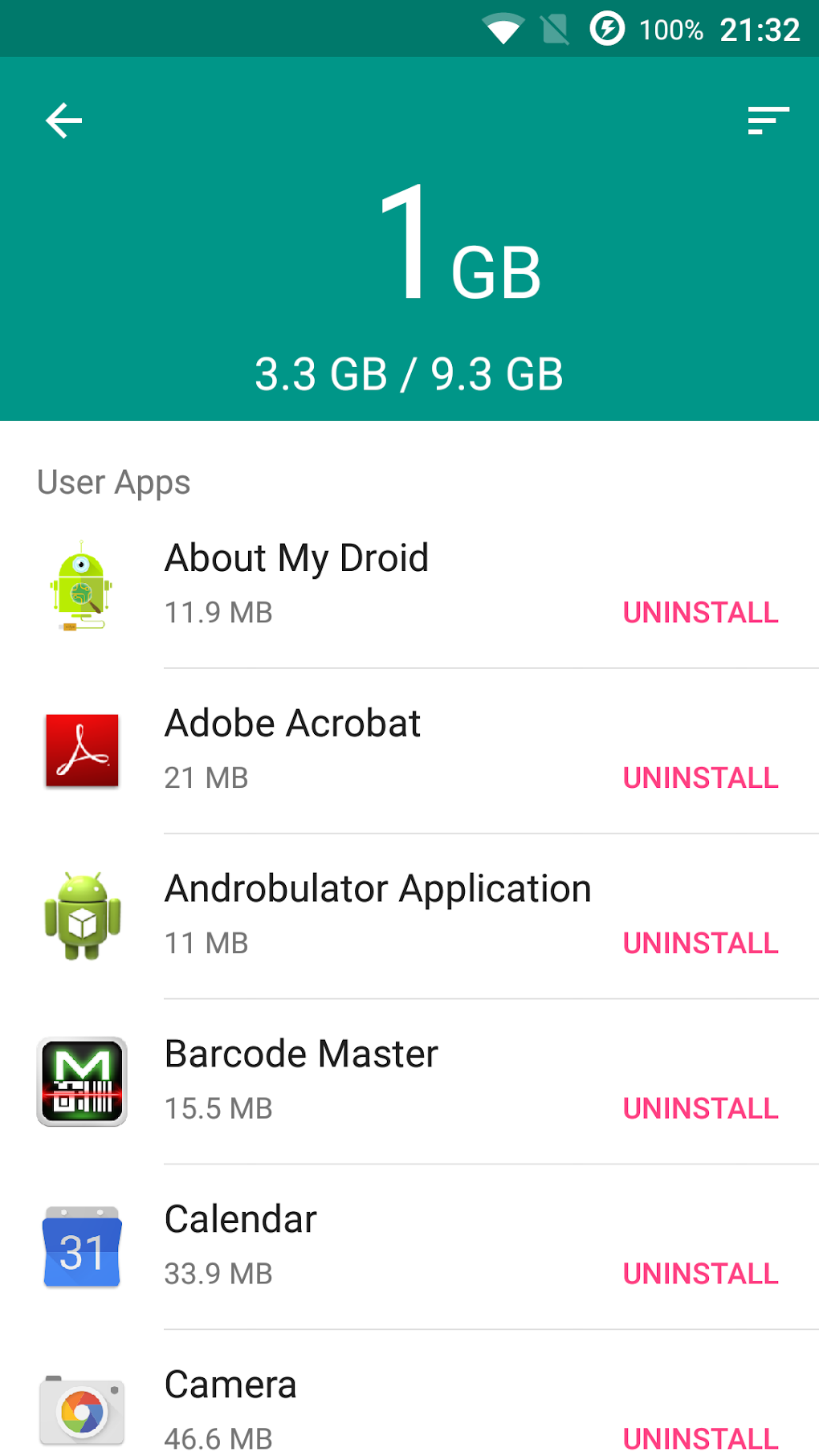Open the sort options icon

pos(767,120)
